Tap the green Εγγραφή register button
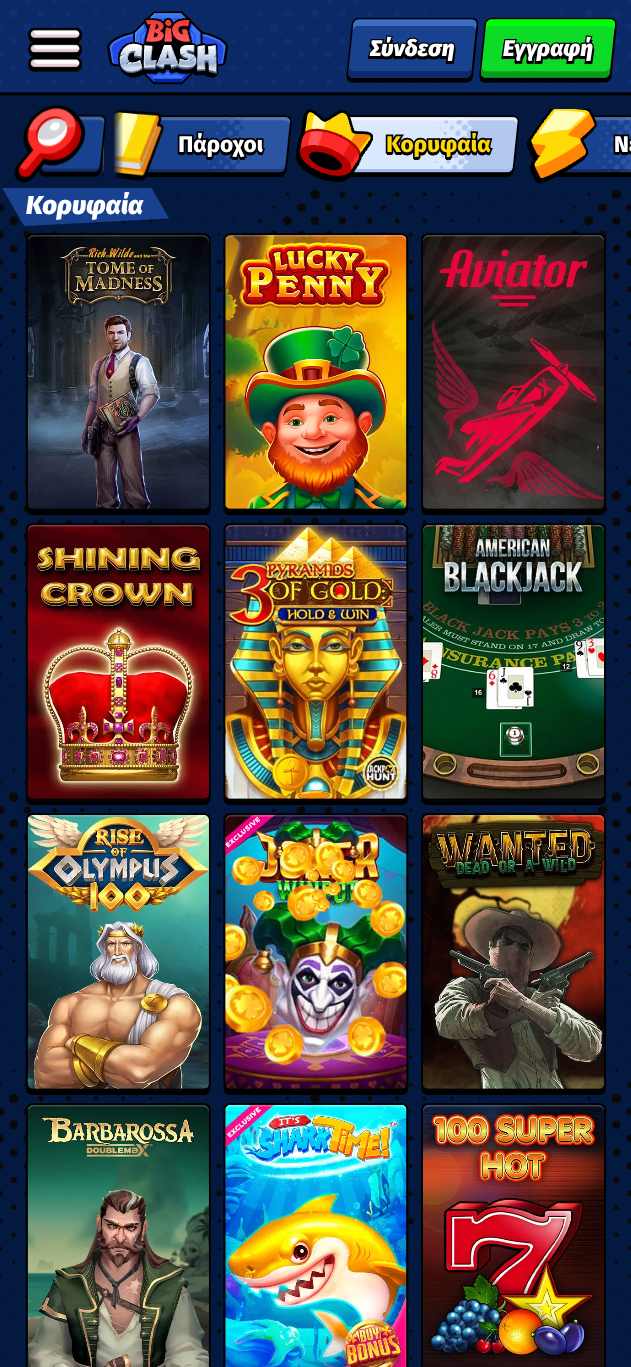Viewport: 631px width, 1367px height. coord(547,49)
